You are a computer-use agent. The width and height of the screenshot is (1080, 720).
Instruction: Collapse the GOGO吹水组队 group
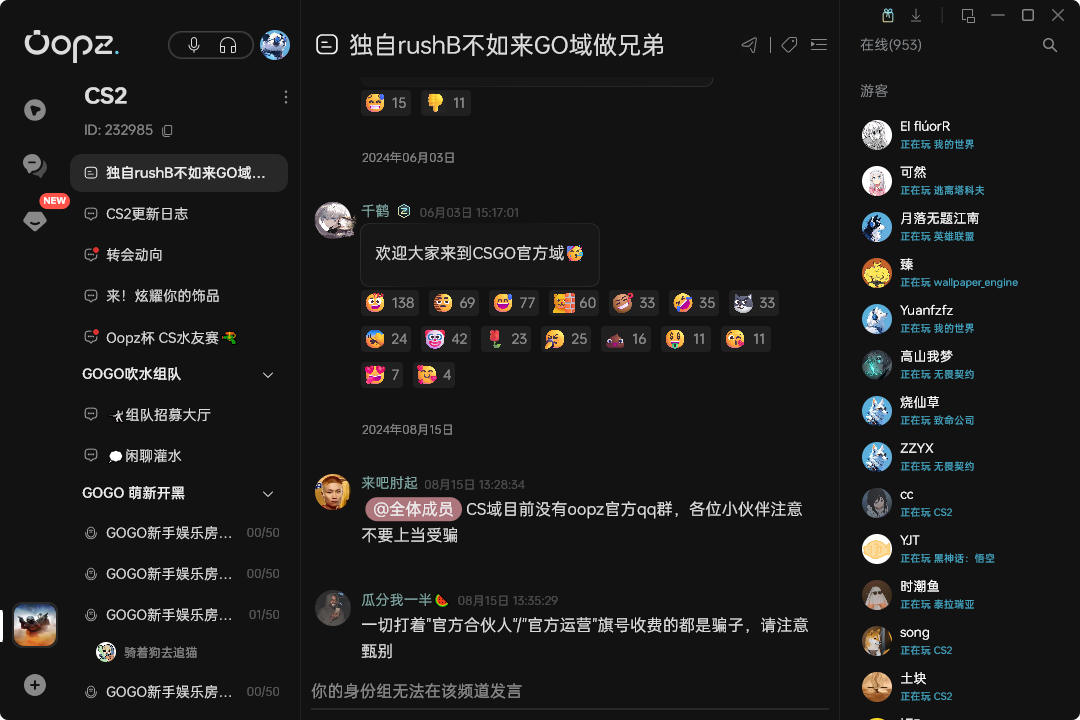point(268,375)
